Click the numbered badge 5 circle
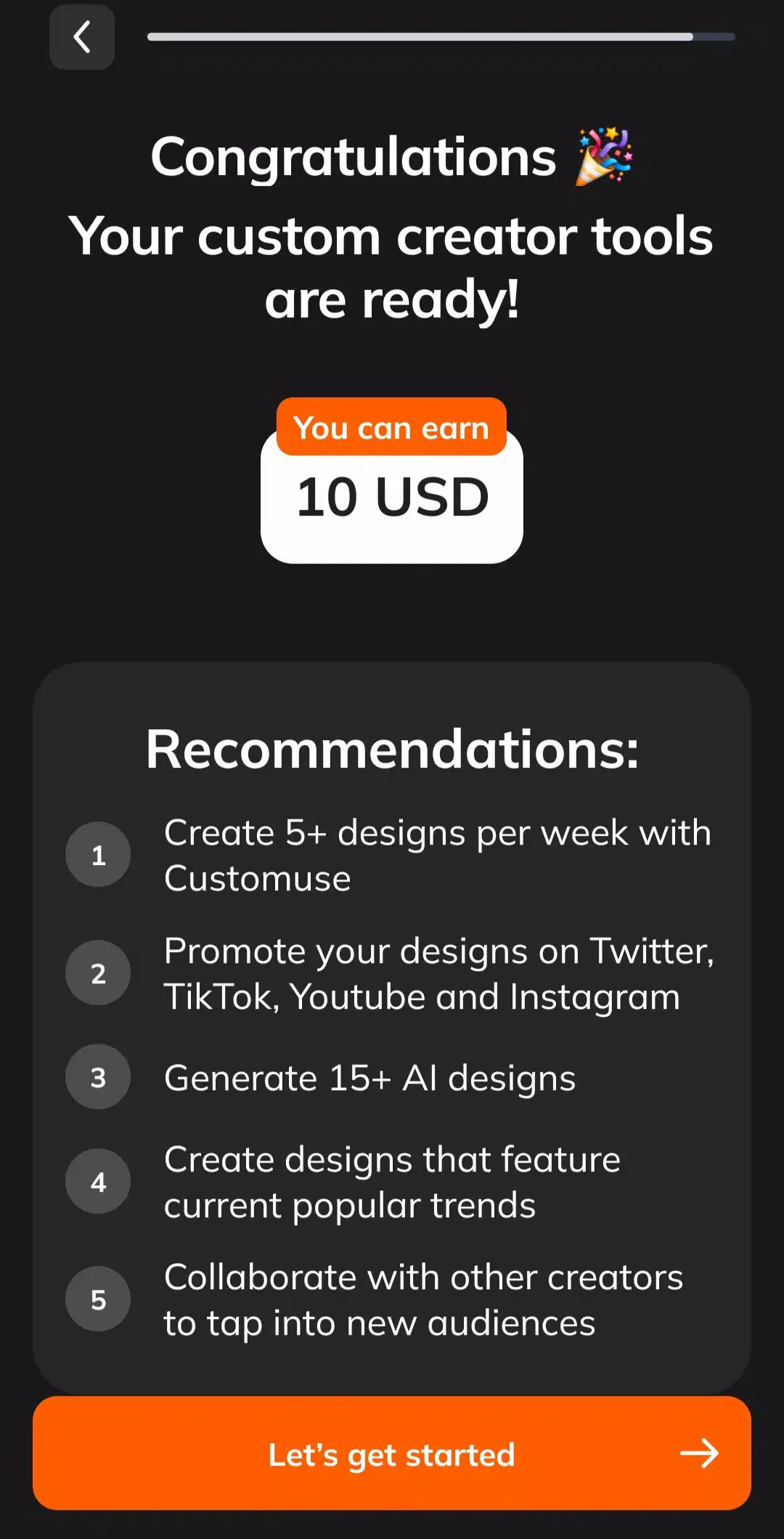This screenshot has width=784, height=1539. tap(97, 1299)
